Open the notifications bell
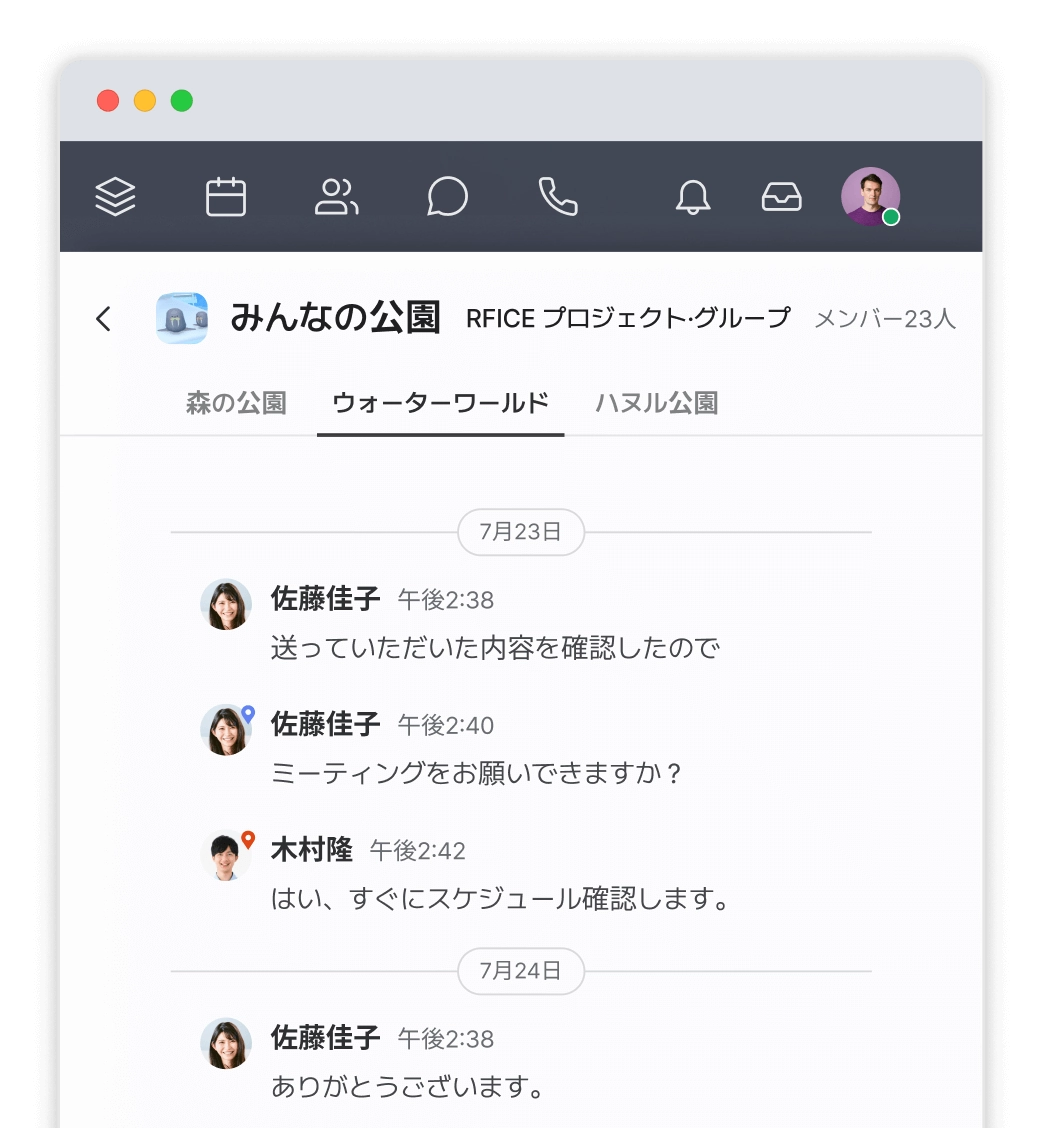The height and width of the screenshot is (1128, 1040). (x=693, y=197)
